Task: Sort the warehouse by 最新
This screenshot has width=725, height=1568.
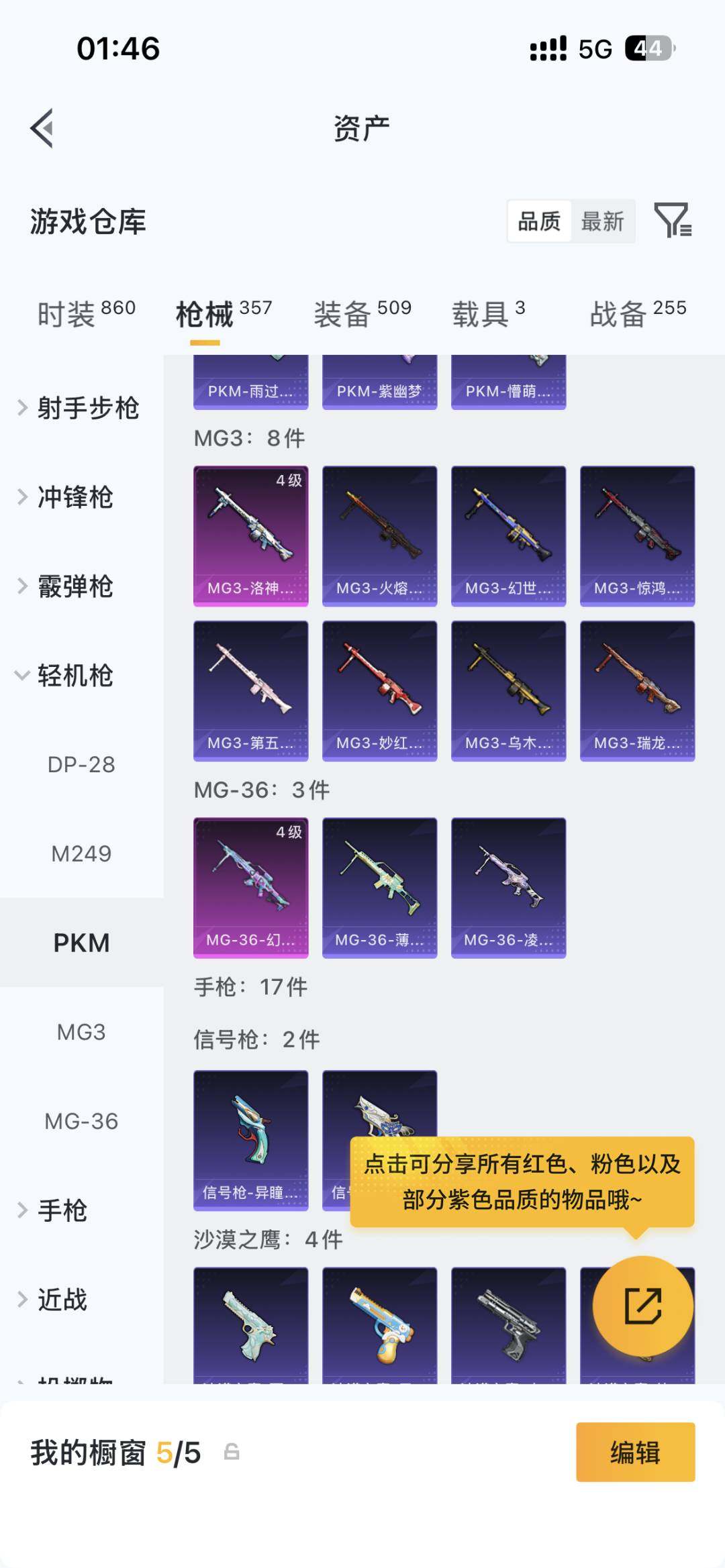Action: 602,221
